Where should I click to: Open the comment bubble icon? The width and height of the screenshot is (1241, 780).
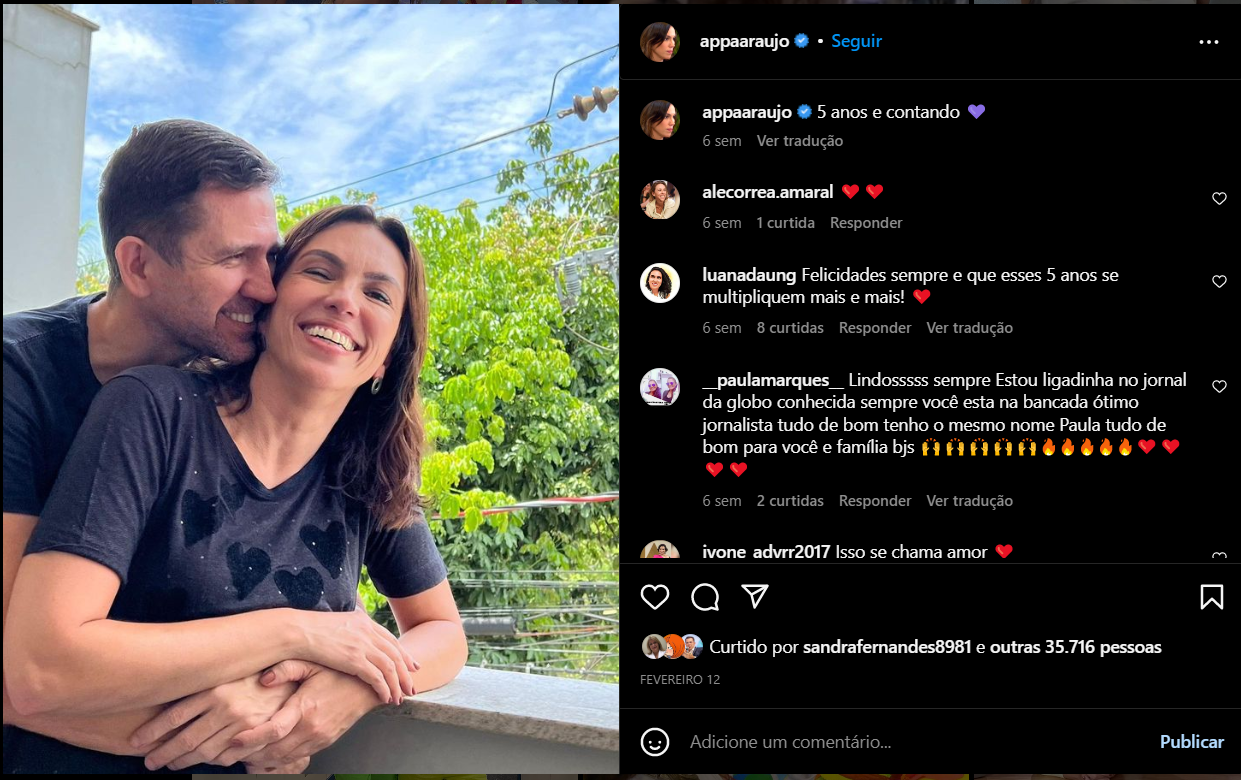[x=705, y=597]
